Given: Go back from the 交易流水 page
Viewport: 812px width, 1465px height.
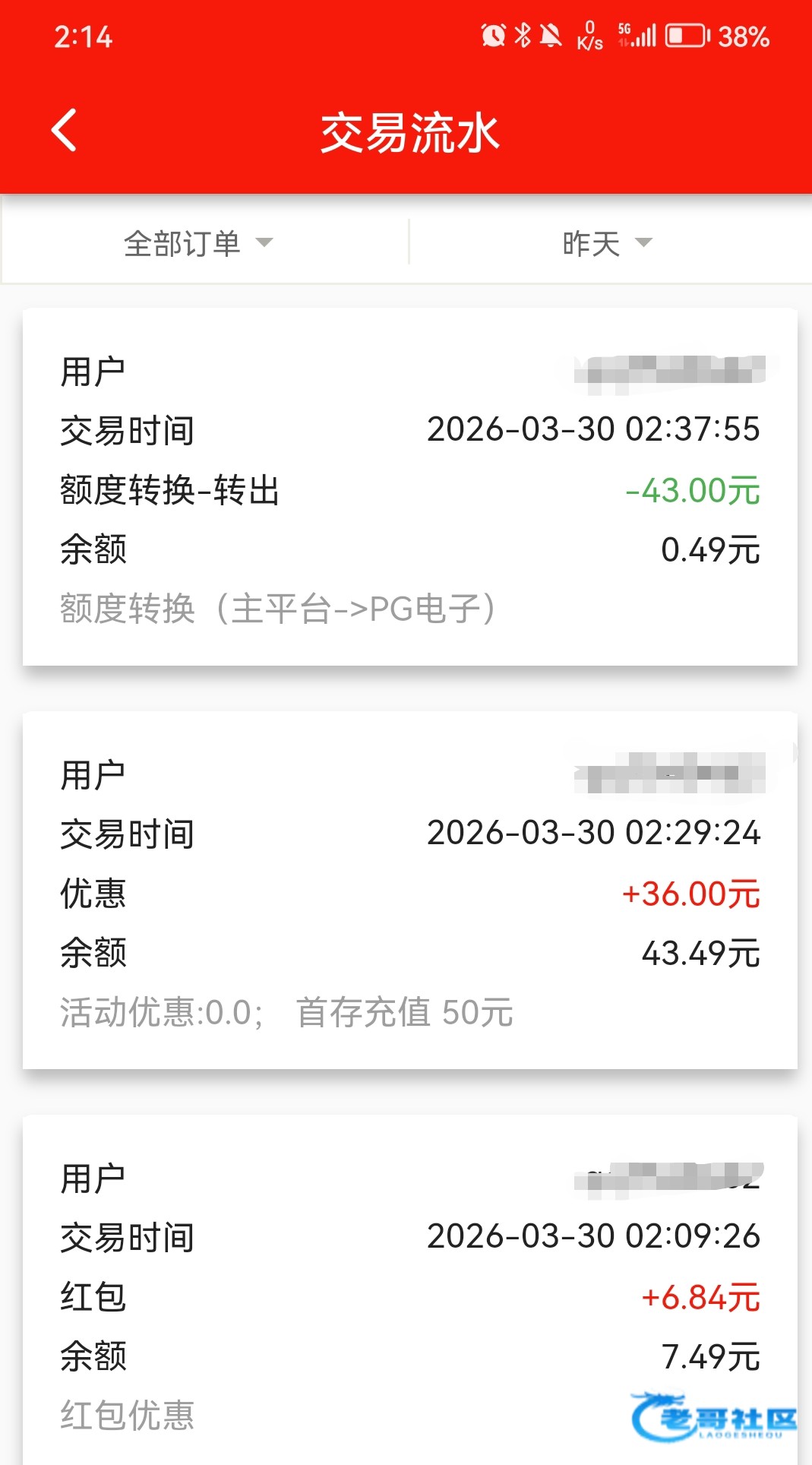Looking at the screenshot, I should tap(65, 131).
